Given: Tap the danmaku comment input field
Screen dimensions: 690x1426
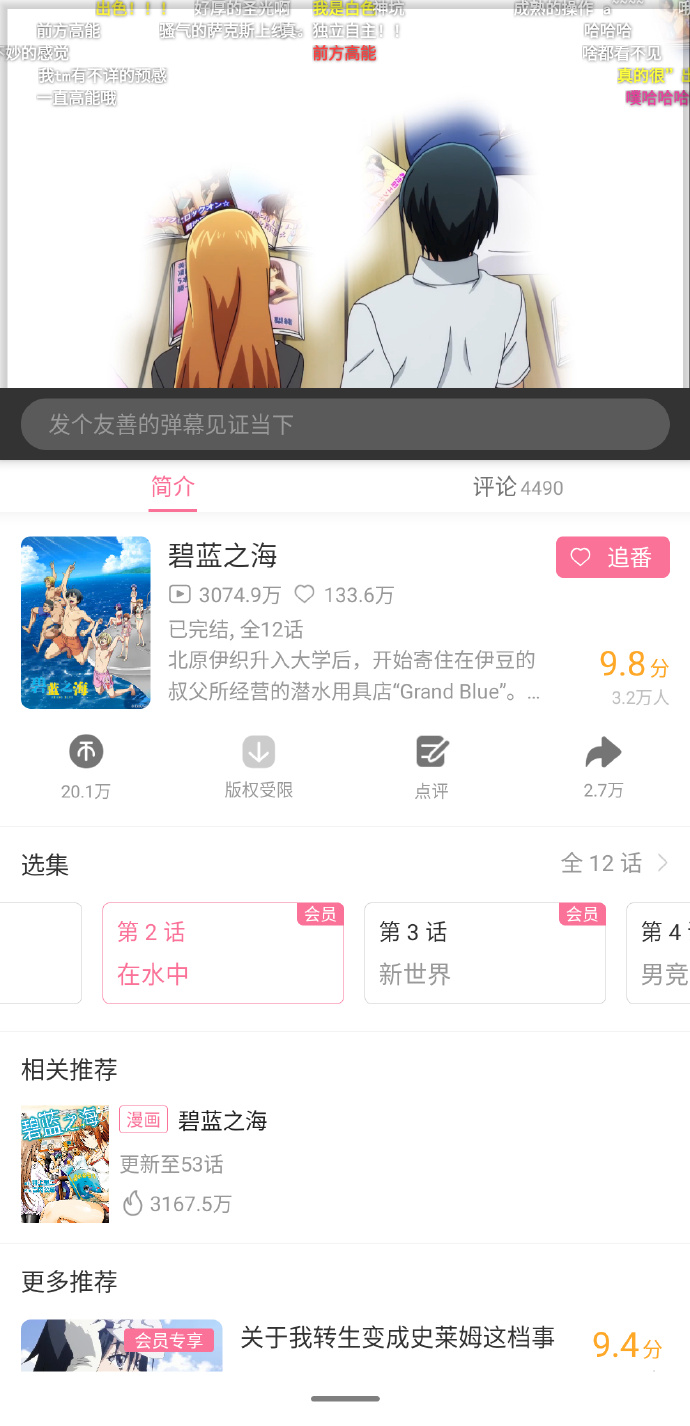Looking at the screenshot, I should click(344, 425).
